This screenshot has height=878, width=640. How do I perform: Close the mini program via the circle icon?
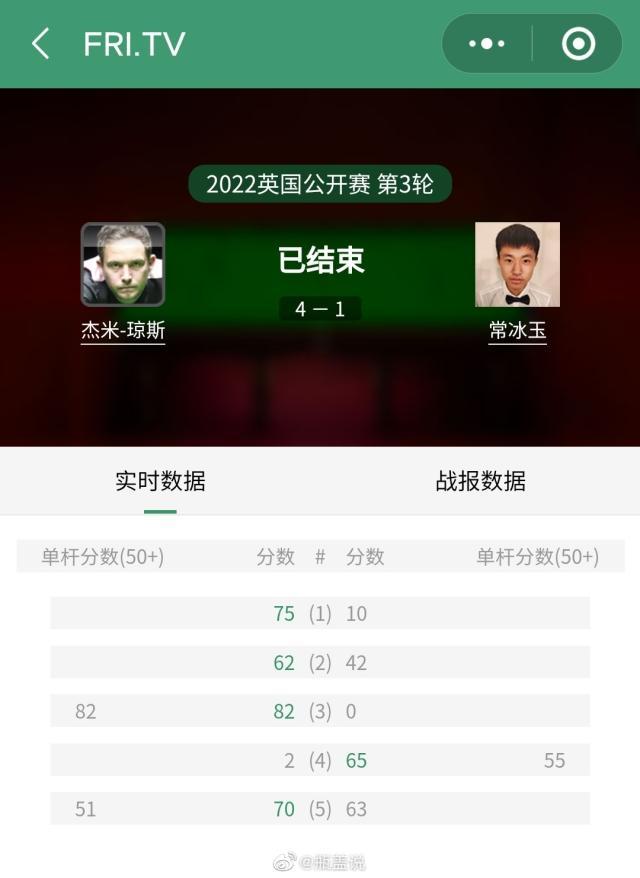coord(578,44)
